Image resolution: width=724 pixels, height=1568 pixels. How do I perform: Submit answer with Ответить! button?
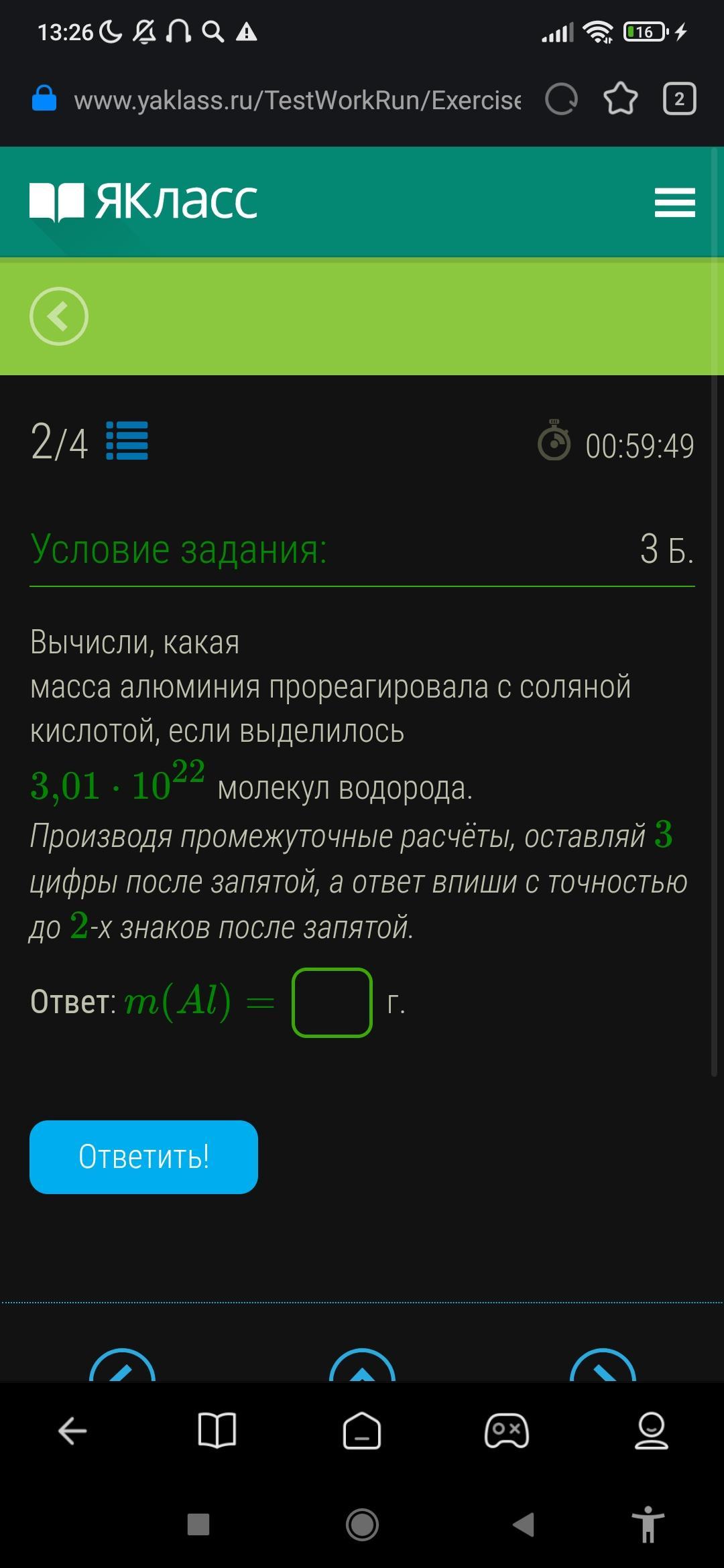143,1157
